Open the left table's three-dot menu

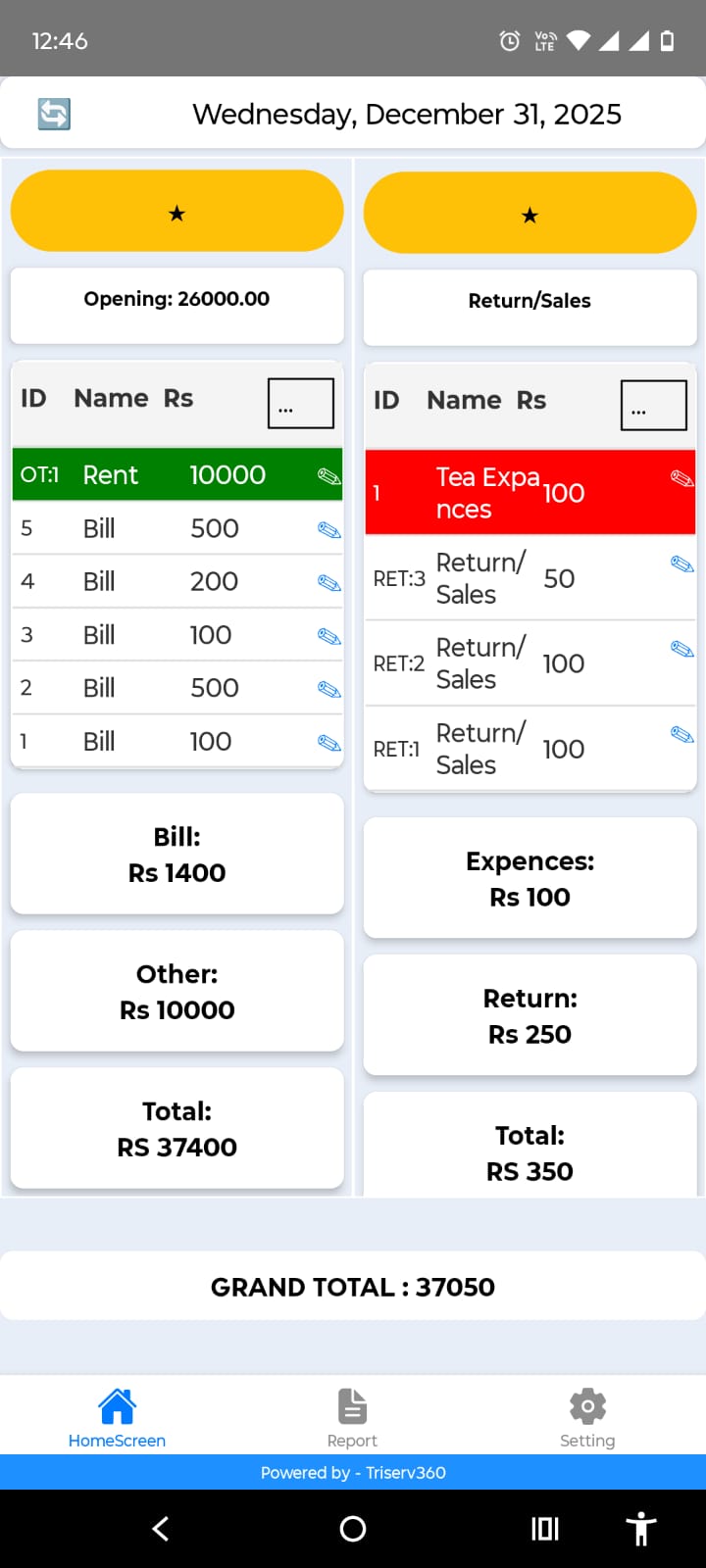point(300,403)
